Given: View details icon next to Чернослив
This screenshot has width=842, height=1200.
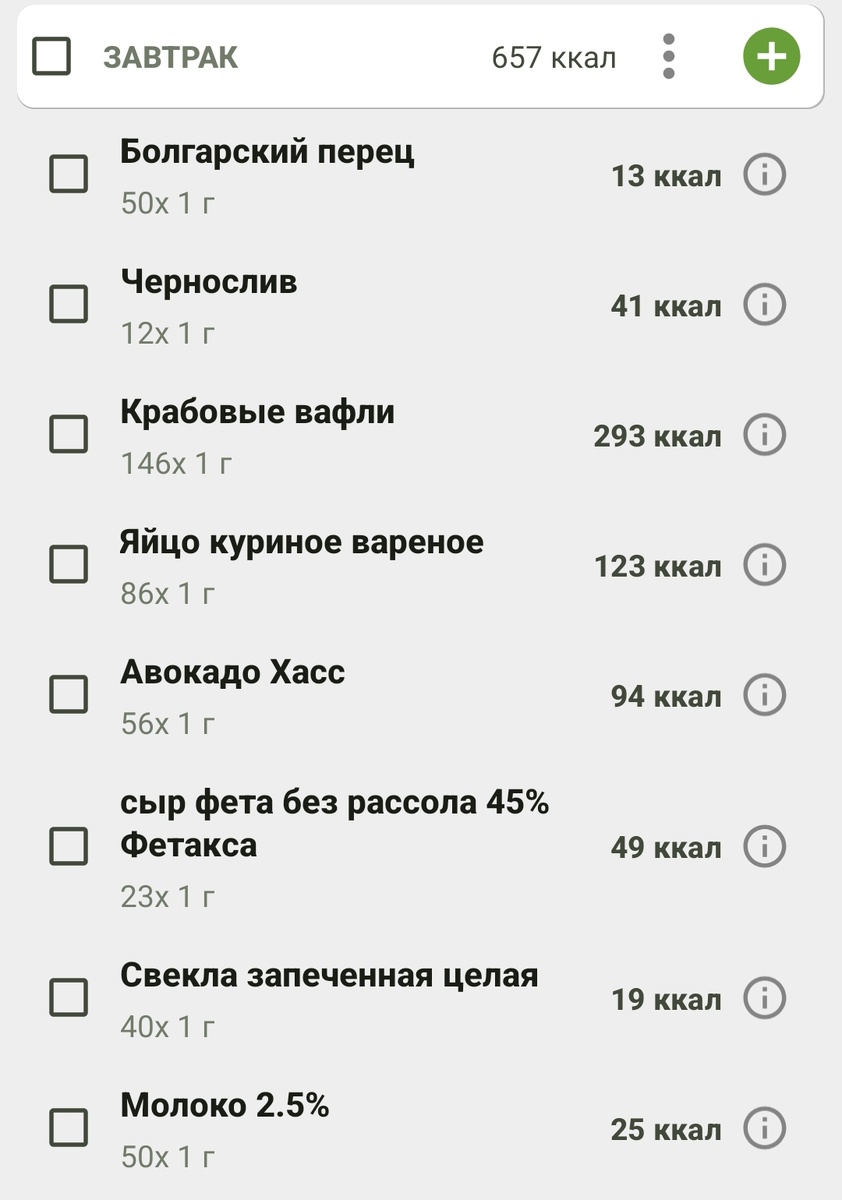Looking at the screenshot, I should click(x=764, y=305).
